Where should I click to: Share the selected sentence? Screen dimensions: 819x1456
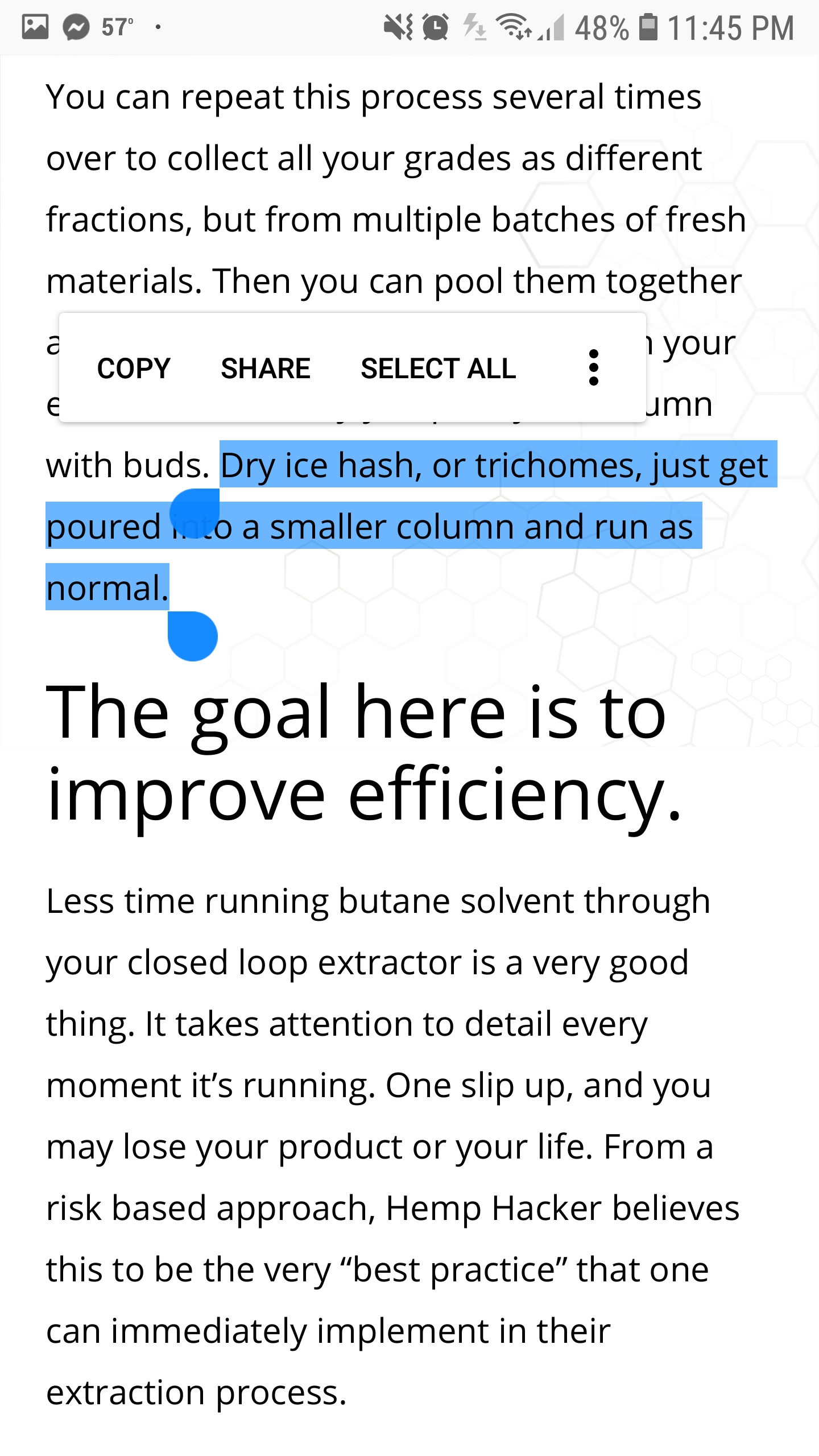(266, 368)
